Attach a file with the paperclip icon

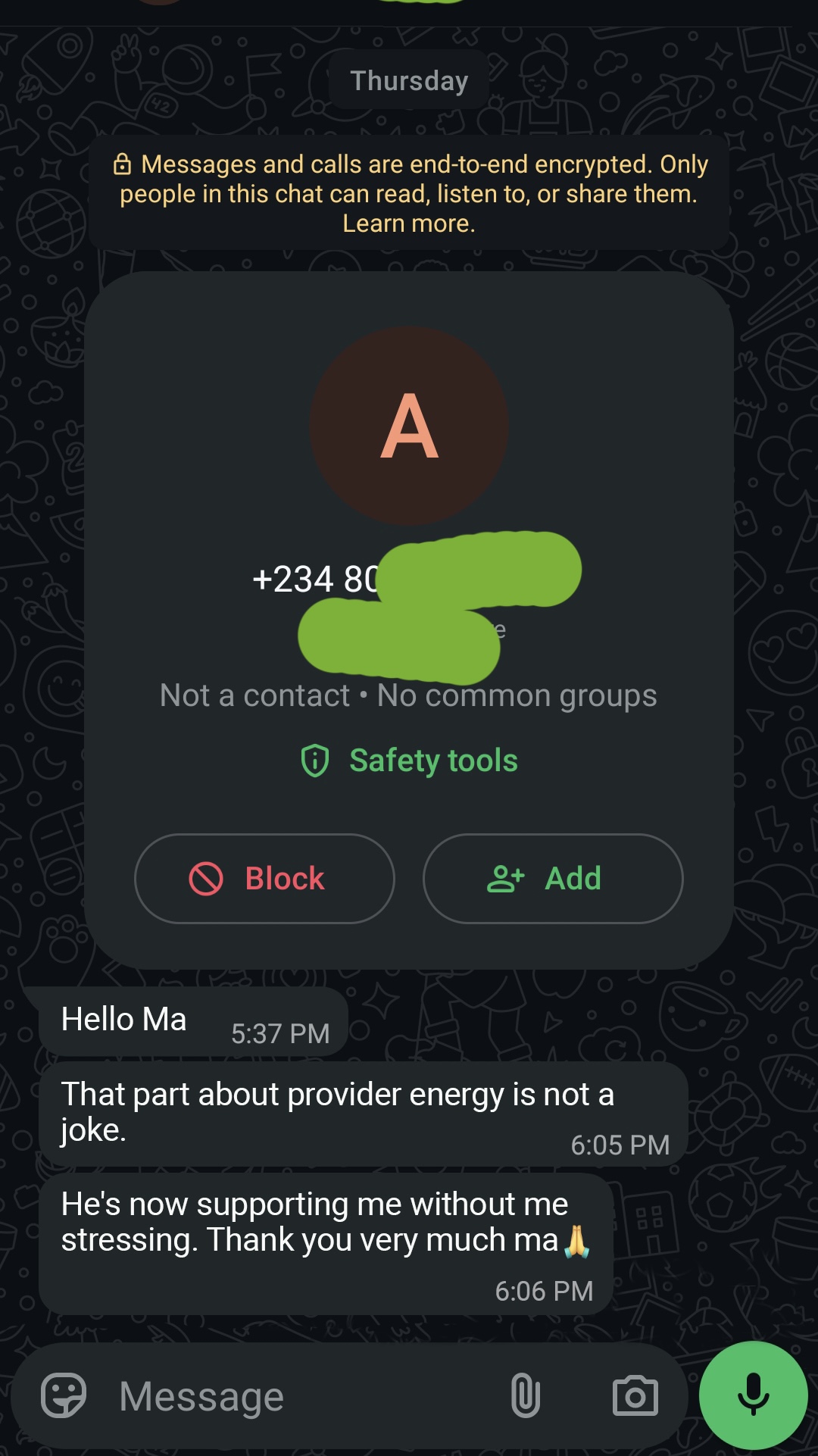pos(527,1394)
